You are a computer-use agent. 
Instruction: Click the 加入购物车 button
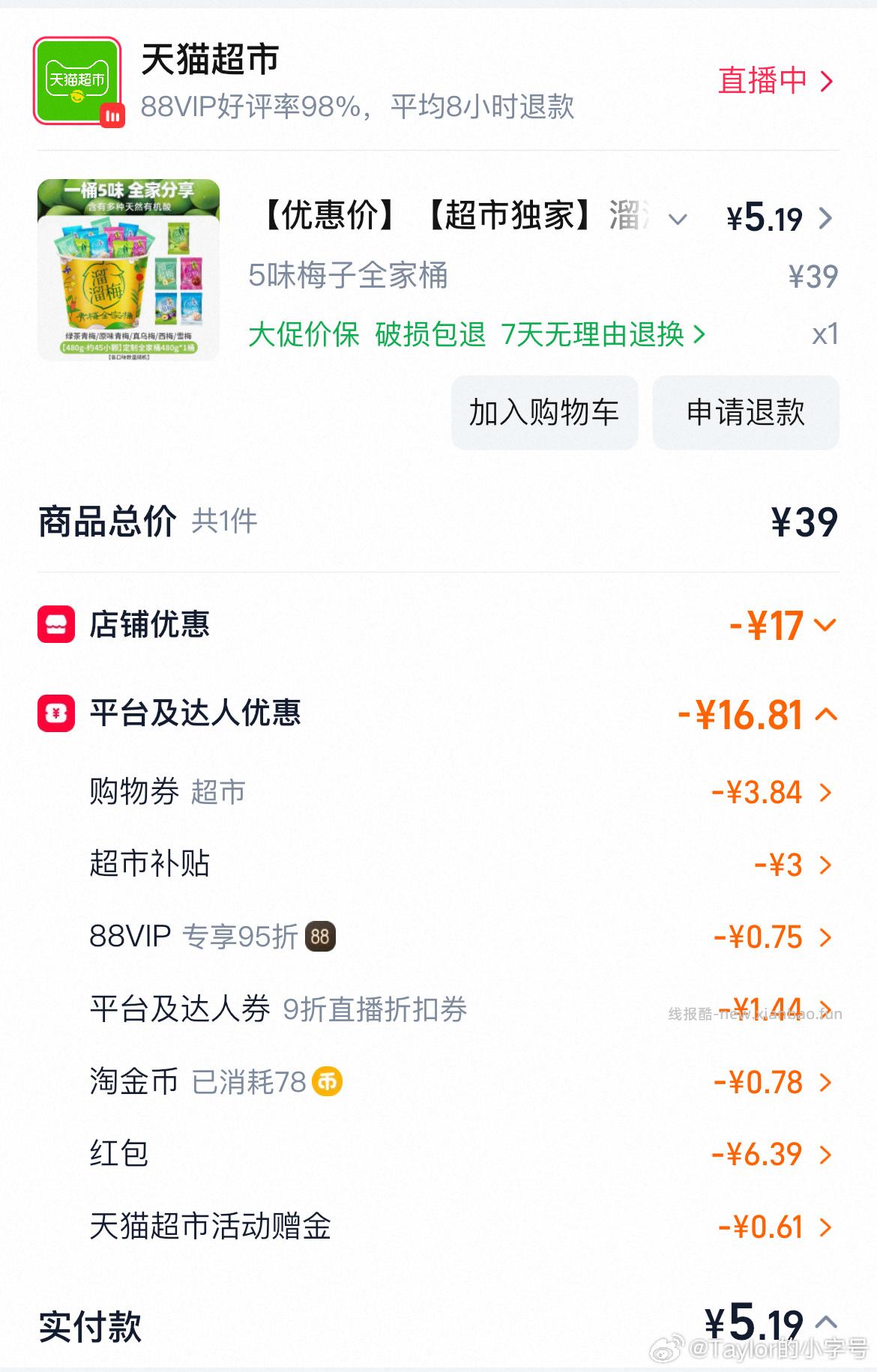coord(545,412)
